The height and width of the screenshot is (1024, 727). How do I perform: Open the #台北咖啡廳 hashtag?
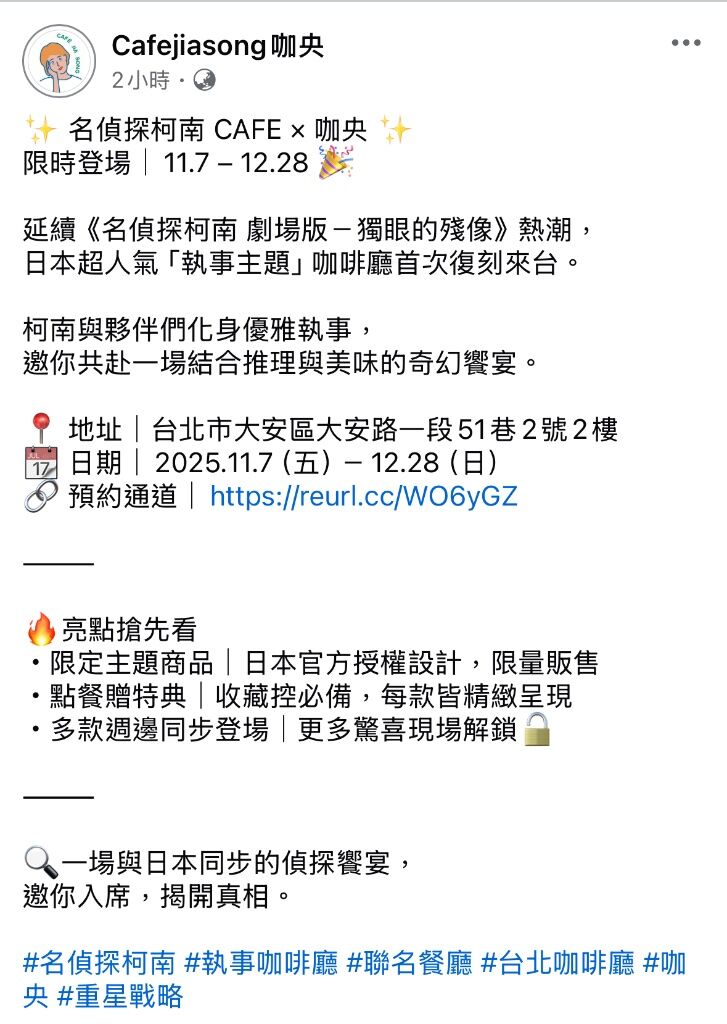[558, 964]
